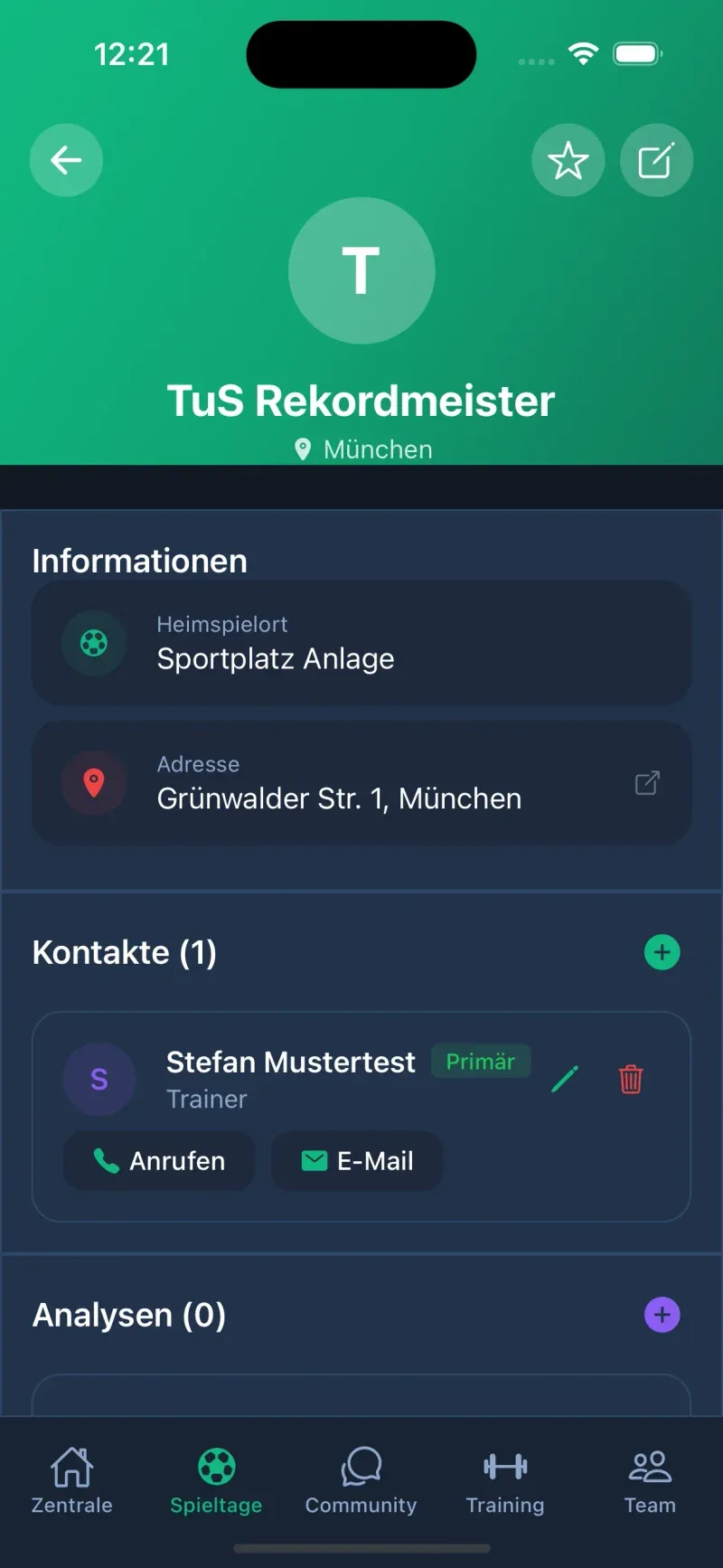Image resolution: width=723 pixels, height=1568 pixels.
Task: Open the edit icon next to the star
Action: click(x=657, y=160)
